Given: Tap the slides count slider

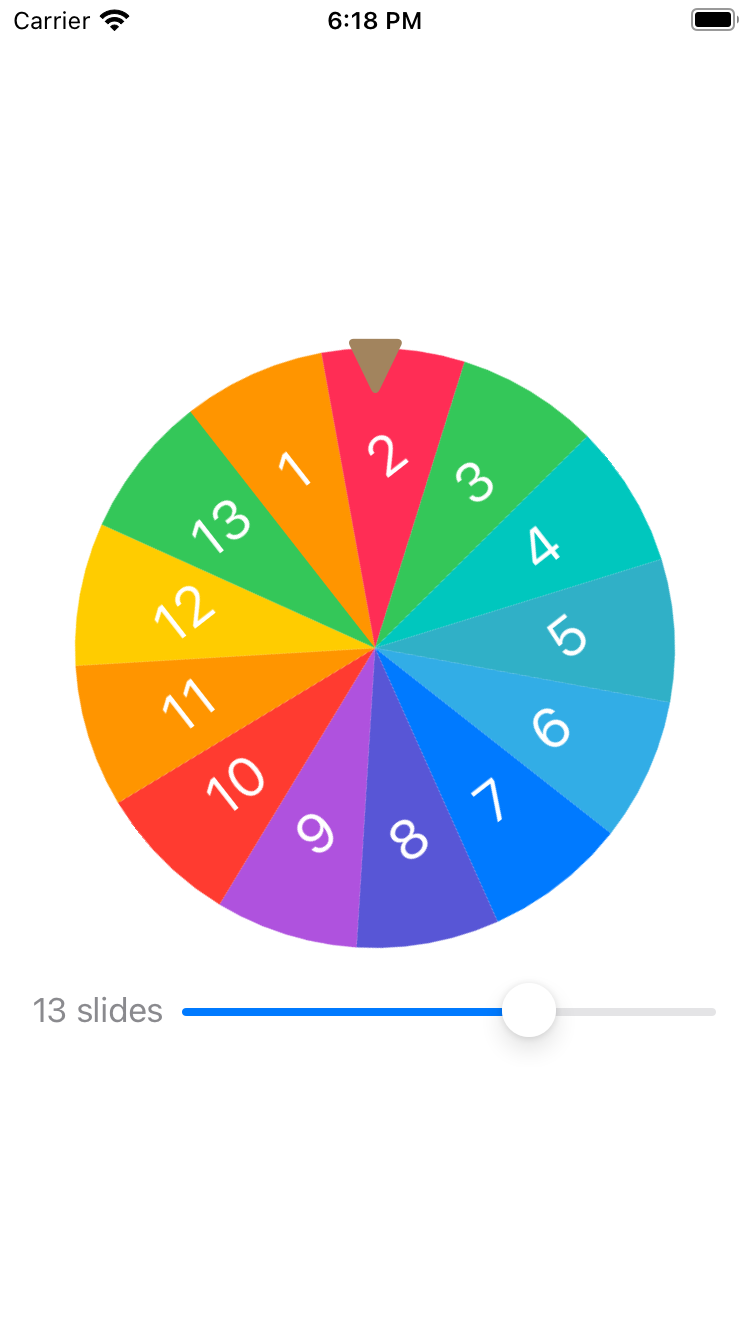Looking at the screenshot, I should point(528,1011).
